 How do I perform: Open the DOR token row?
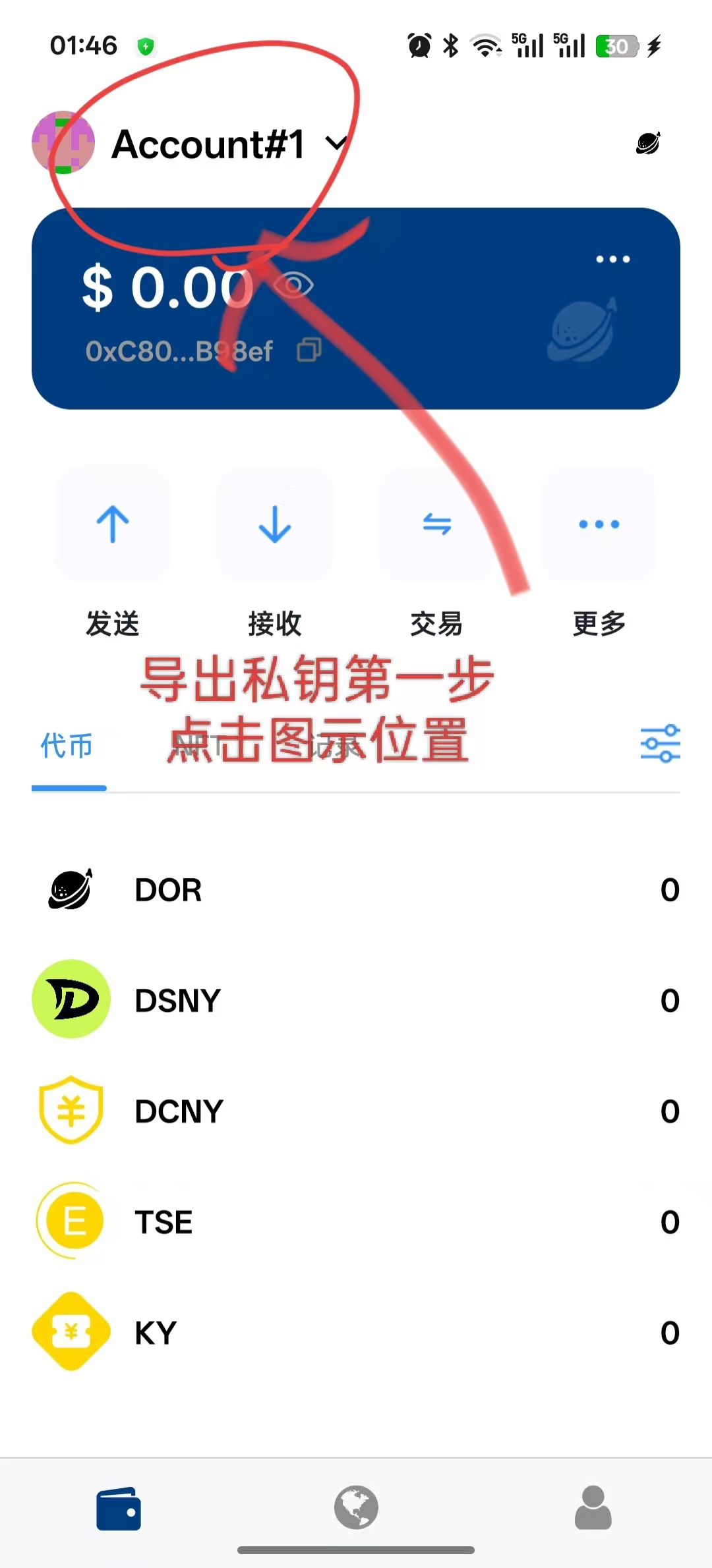tap(356, 890)
